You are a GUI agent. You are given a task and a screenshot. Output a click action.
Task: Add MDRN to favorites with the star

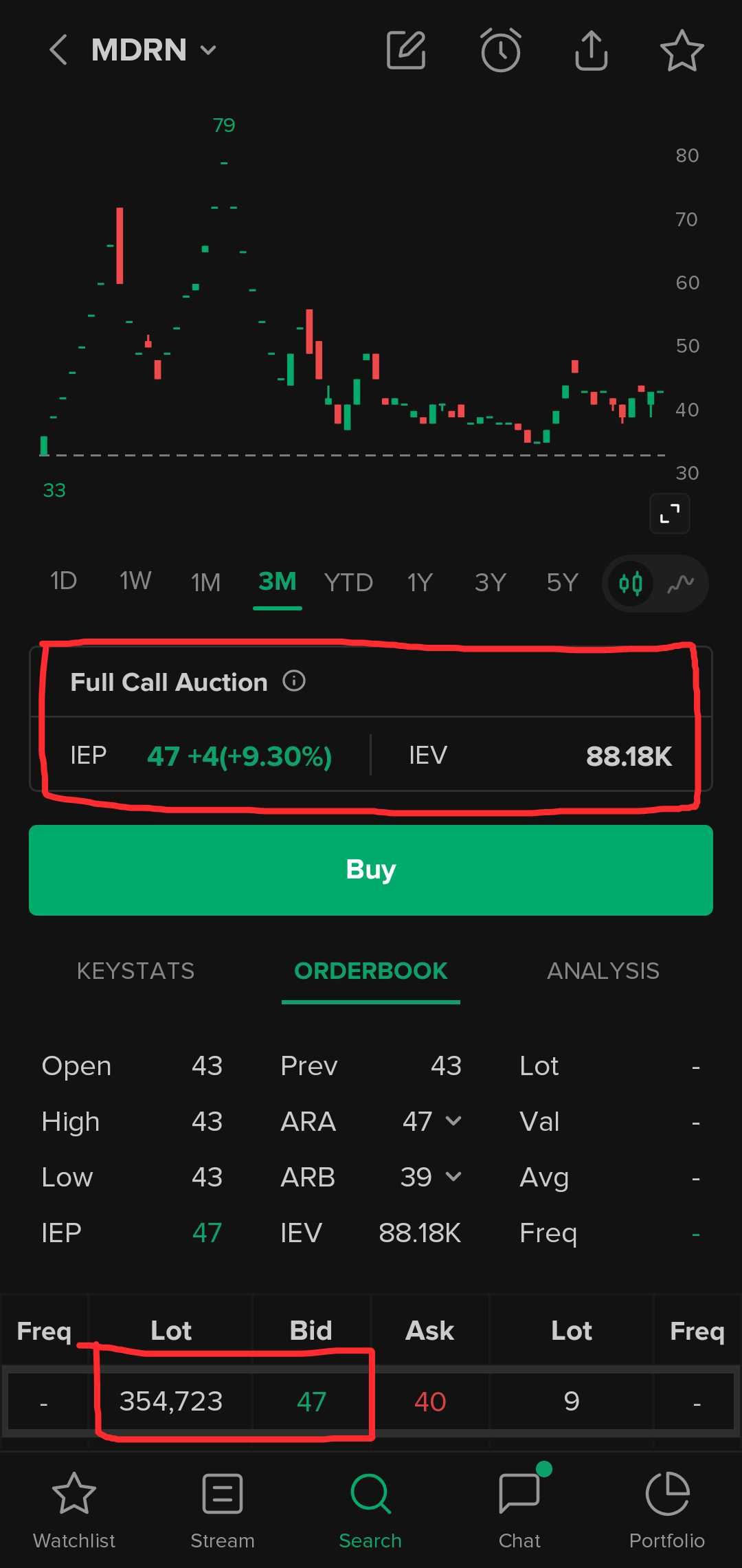tap(682, 50)
